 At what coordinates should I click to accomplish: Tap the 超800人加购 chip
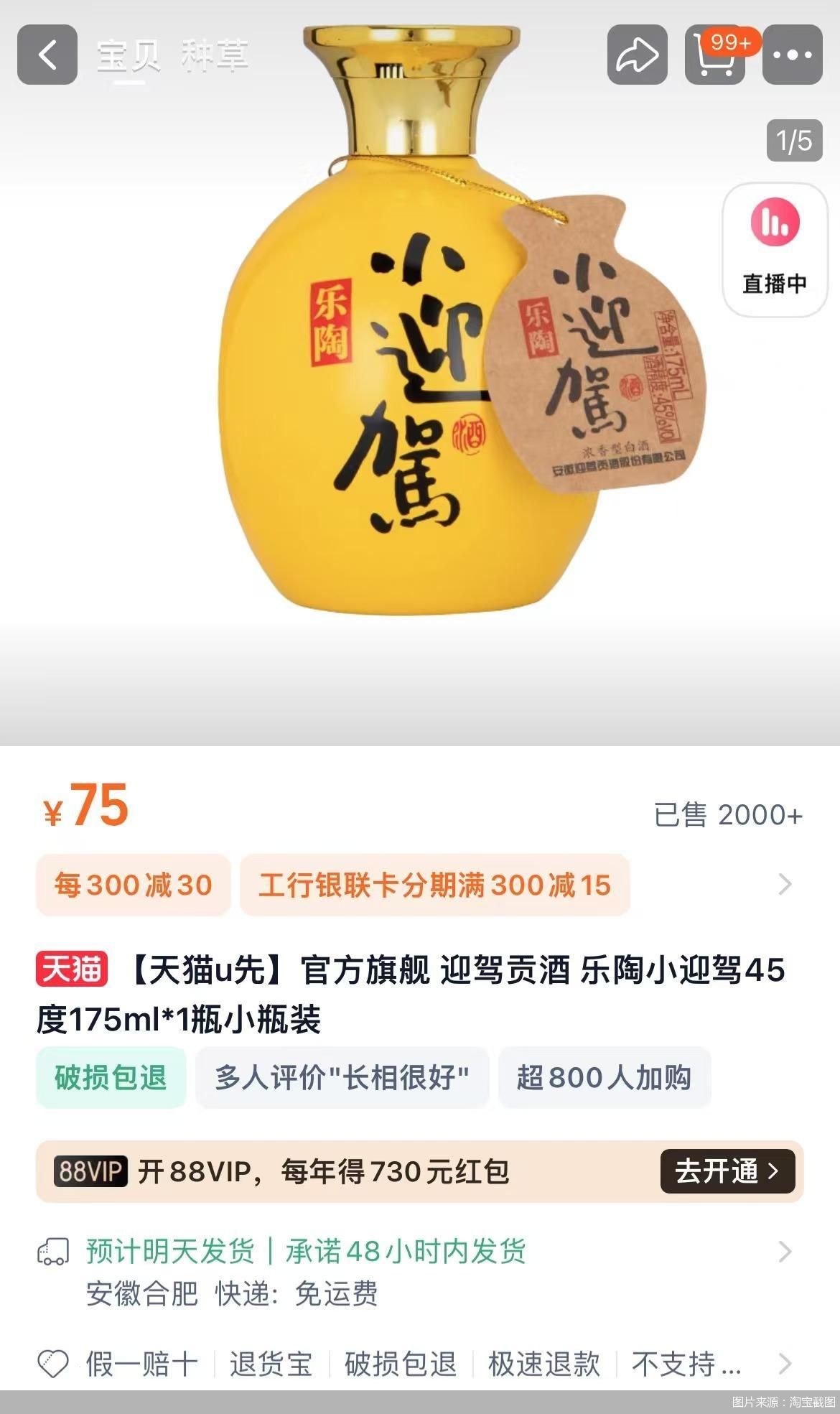(x=604, y=1077)
